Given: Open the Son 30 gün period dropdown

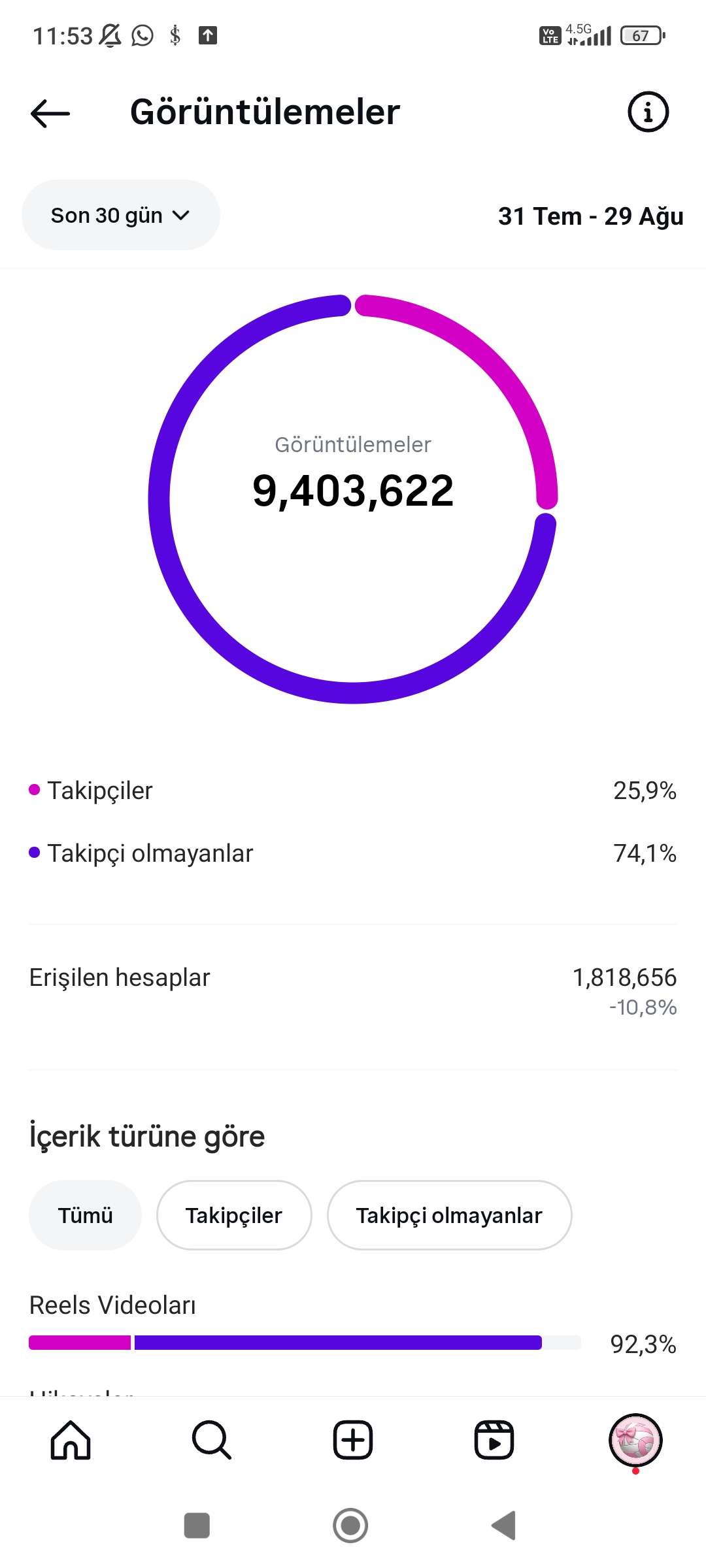Looking at the screenshot, I should pyautogui.click(x=121, y=215).
